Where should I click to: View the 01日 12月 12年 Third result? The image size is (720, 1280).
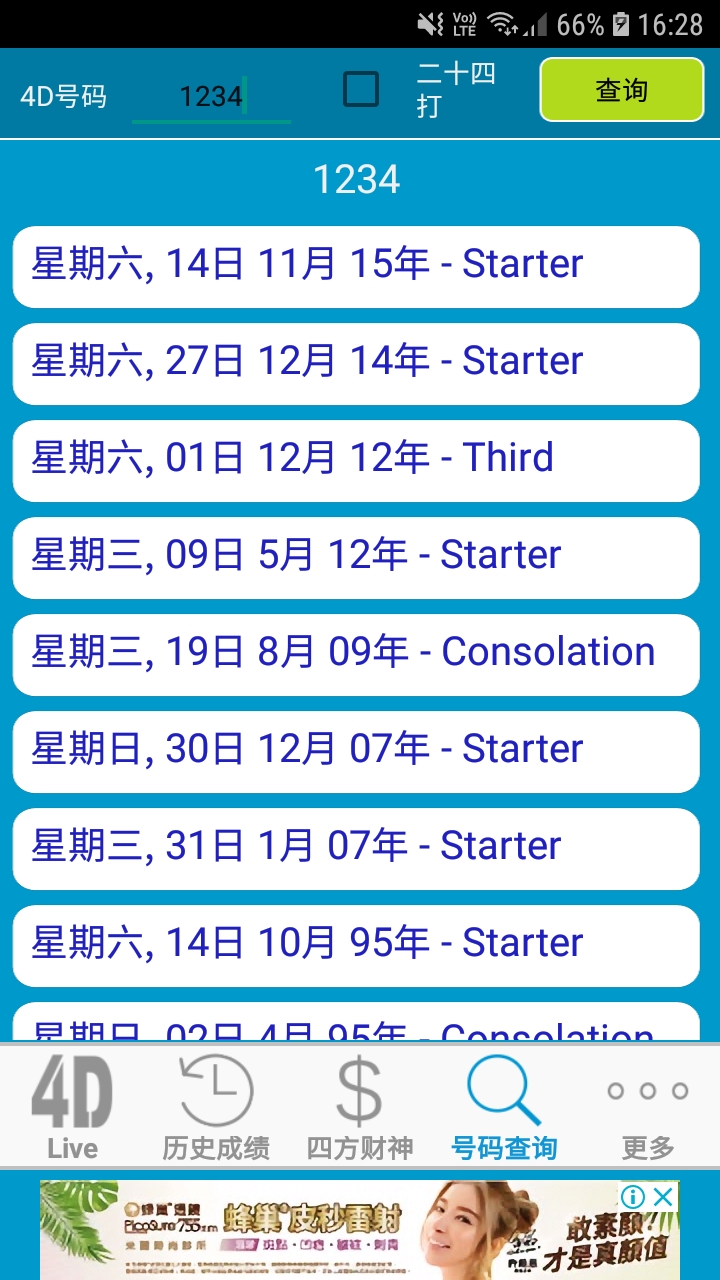pos(356,460)
